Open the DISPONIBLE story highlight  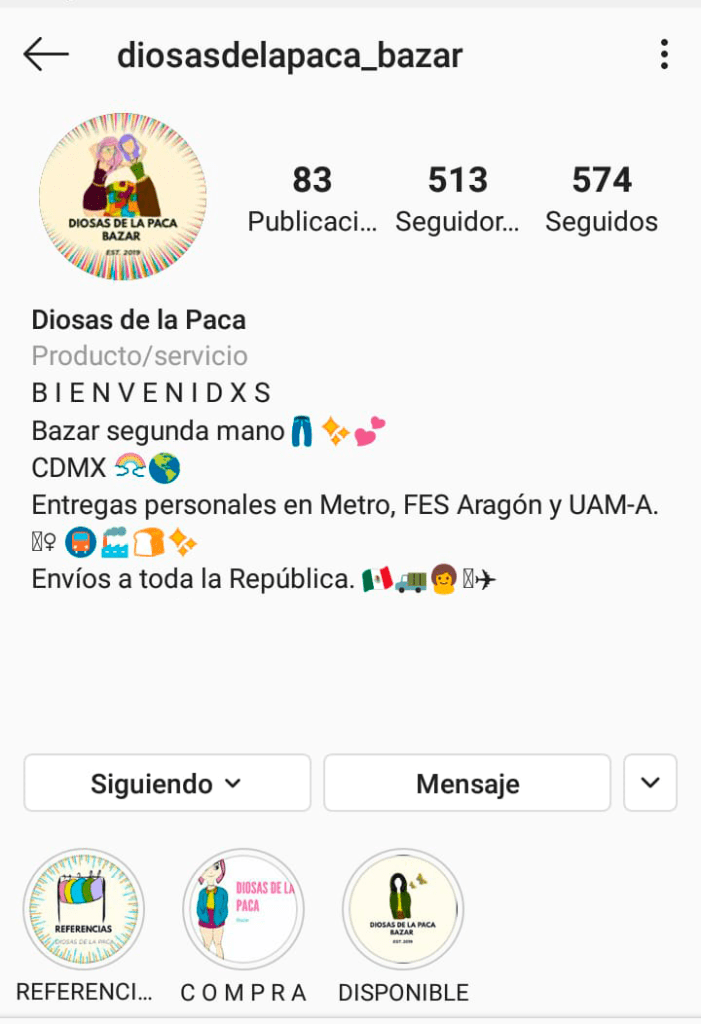pyautogui.click(x=403, y=910)
